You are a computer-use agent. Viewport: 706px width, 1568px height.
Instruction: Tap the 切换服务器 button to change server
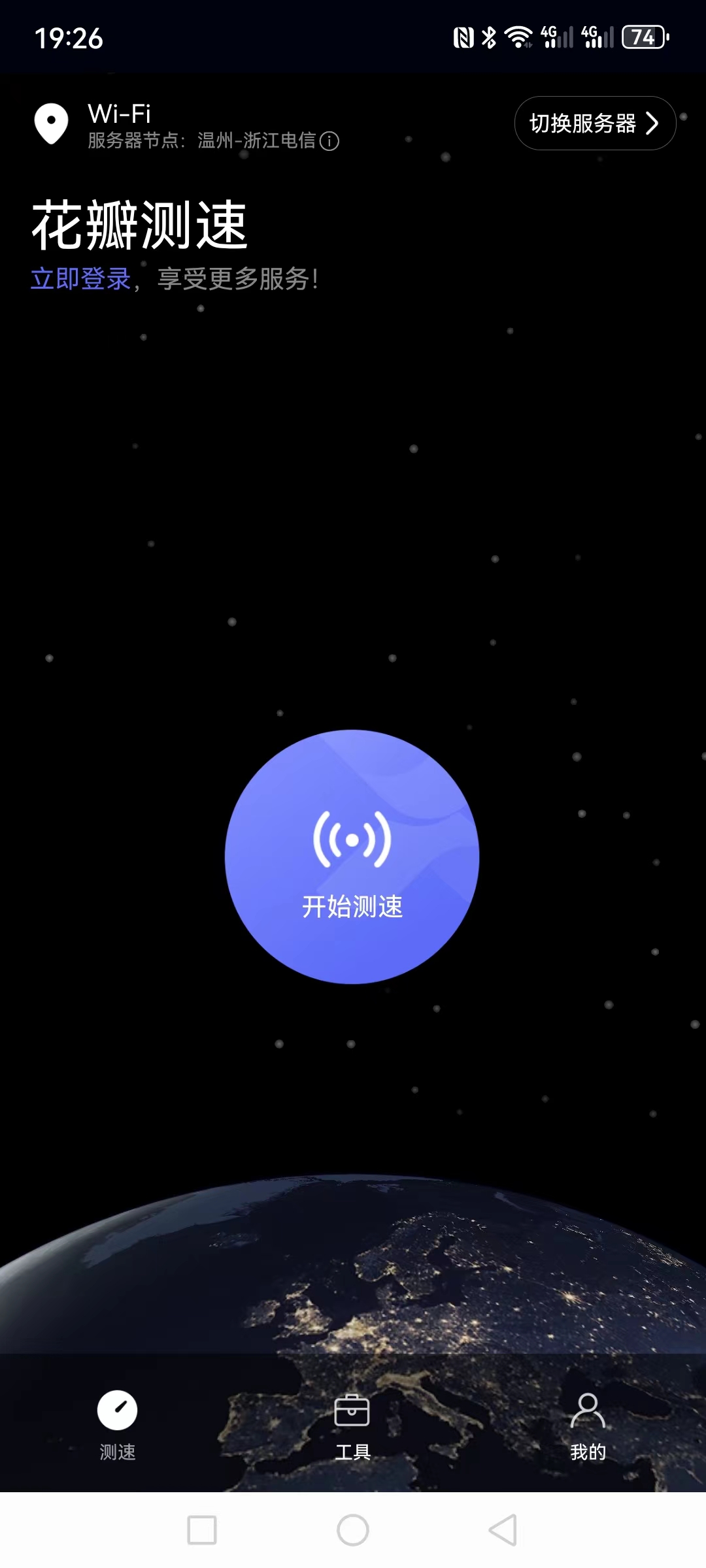coord(595,123)
